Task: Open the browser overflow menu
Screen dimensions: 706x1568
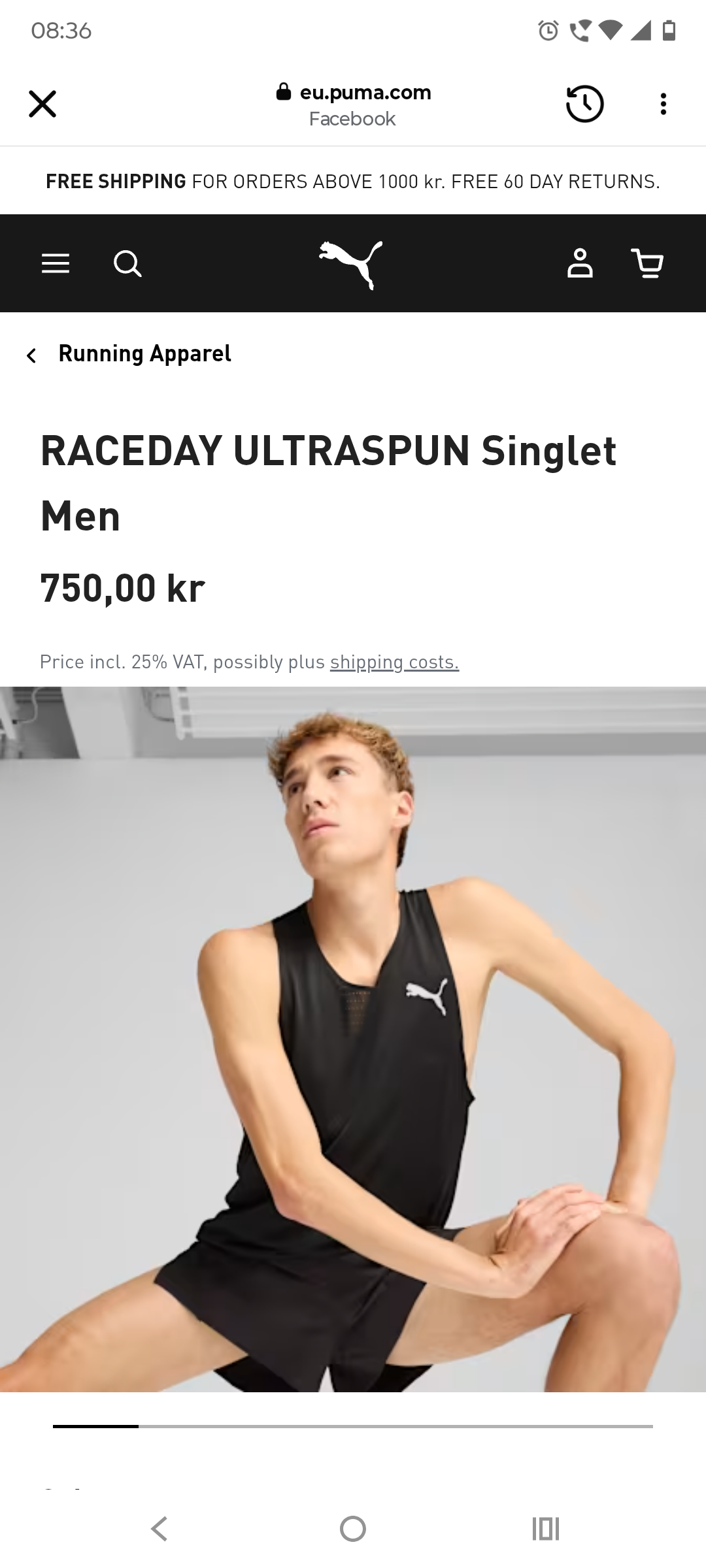Action: (663, 104)
